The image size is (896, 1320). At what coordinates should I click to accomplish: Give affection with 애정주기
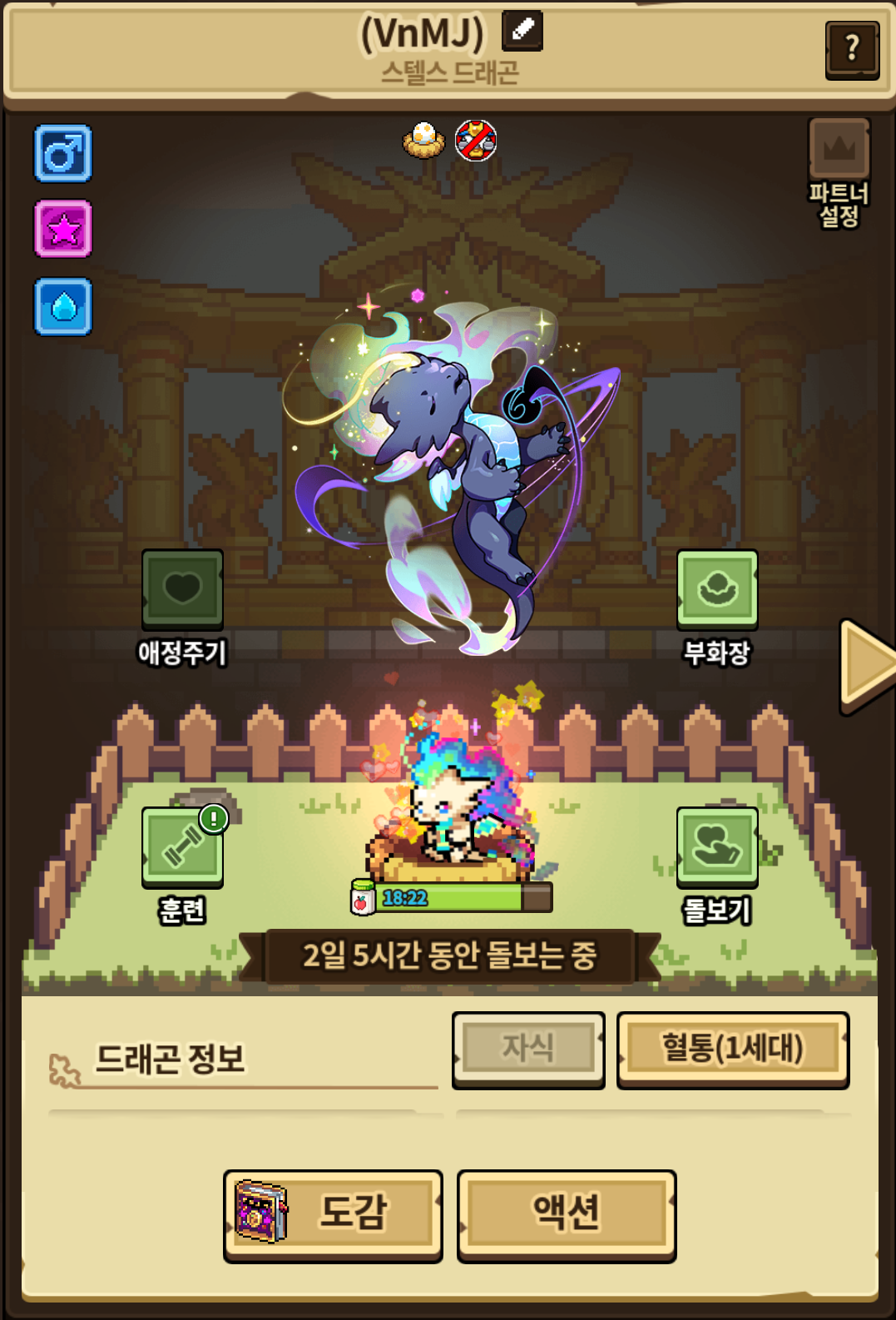tap(182, 608)
